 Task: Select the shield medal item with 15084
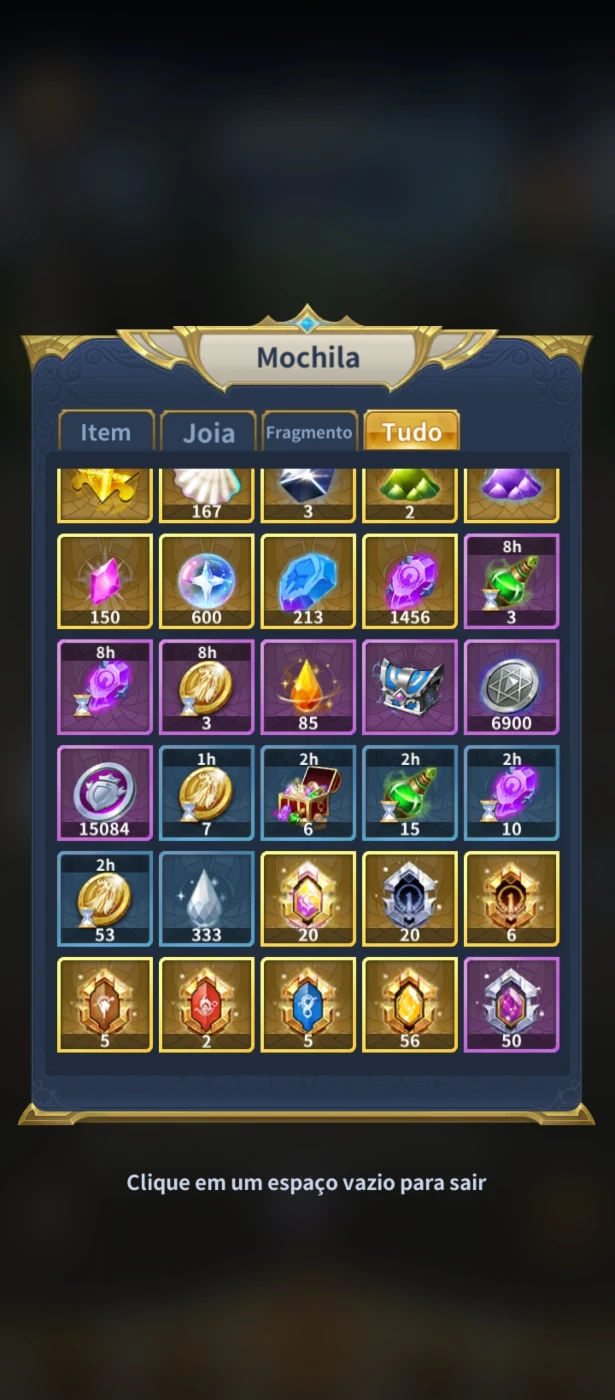click(x=105, y=793)
